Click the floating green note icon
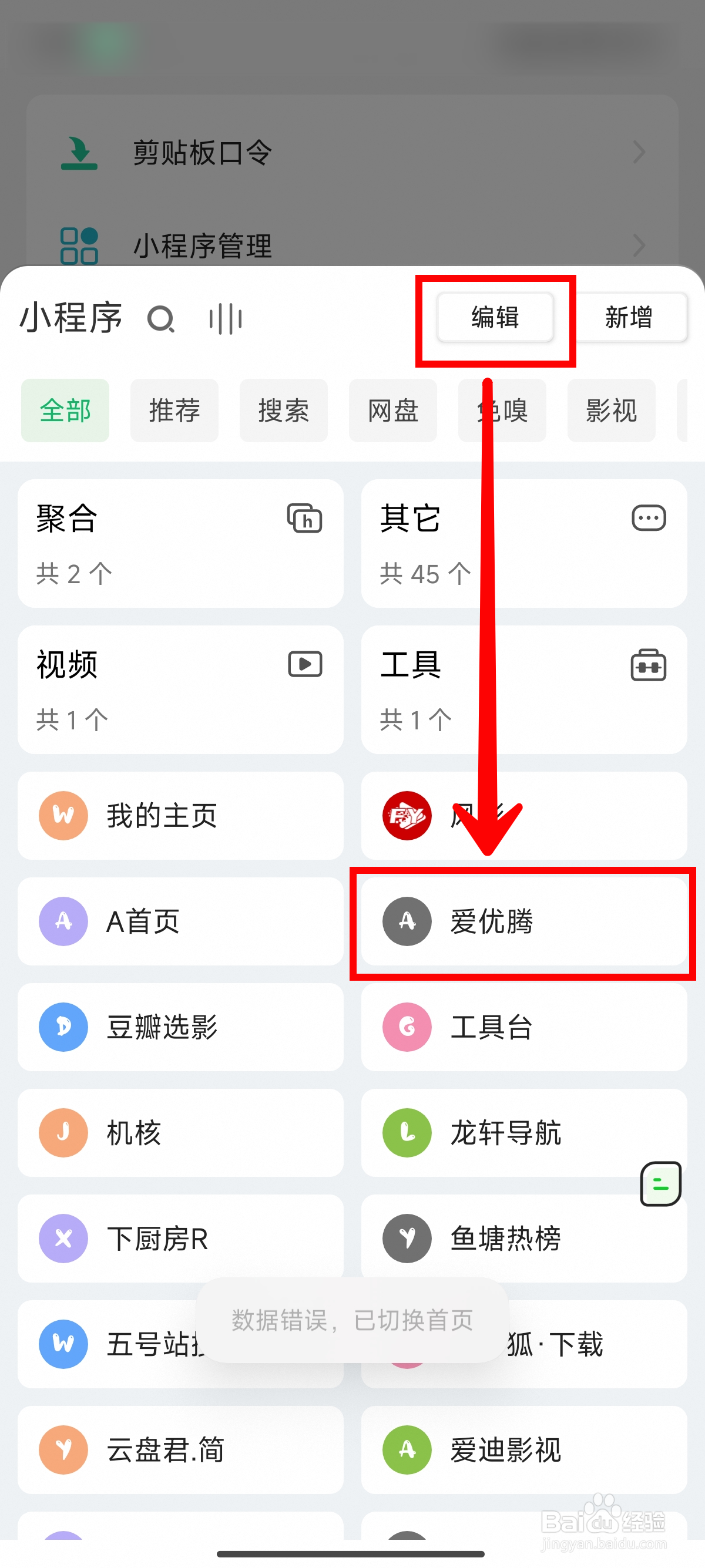The height and width of the screenshot is (1568, 705). (x=661, y=1183)
